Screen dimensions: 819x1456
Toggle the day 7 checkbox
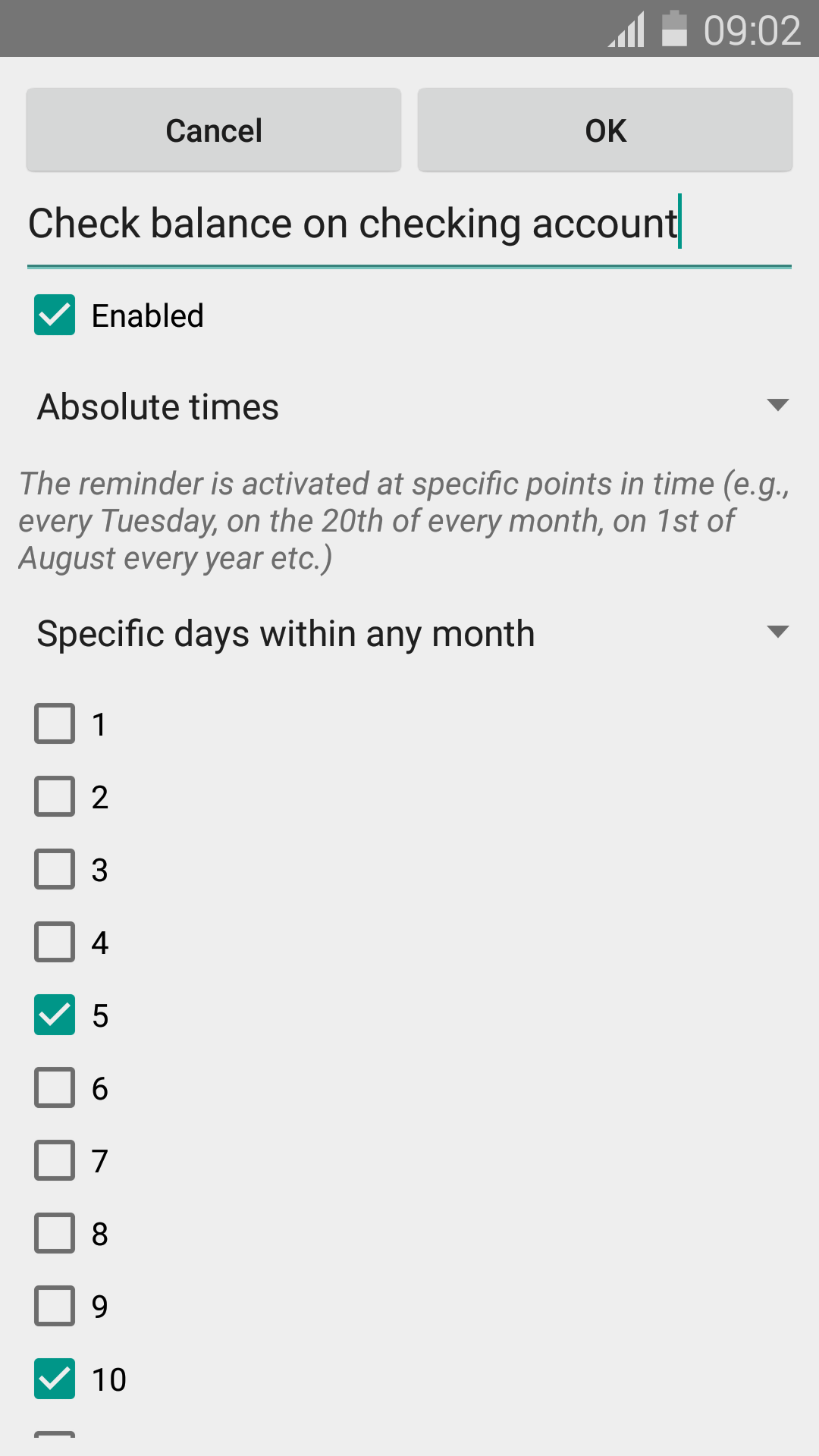coord(55,1160)
